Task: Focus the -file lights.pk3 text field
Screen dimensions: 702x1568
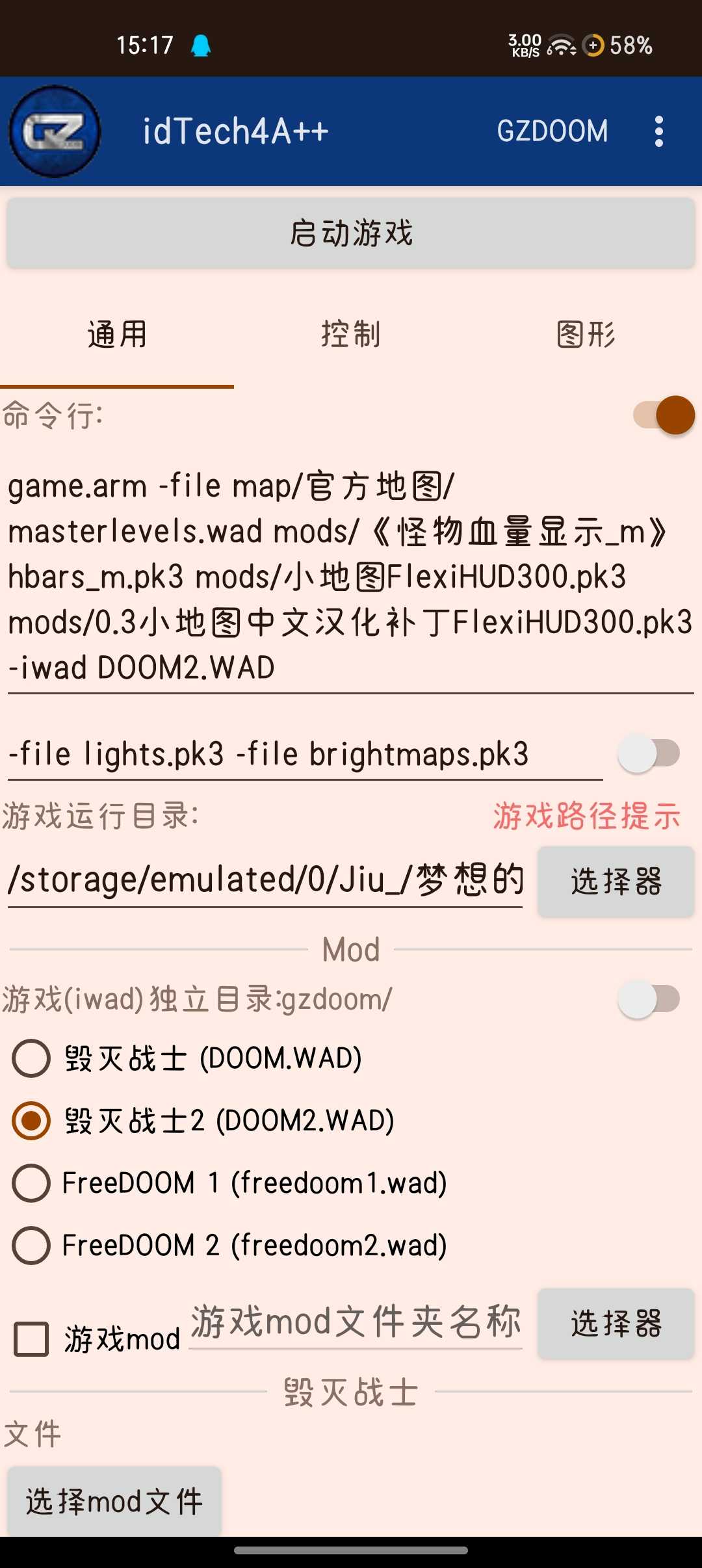Action: (304, 754)
